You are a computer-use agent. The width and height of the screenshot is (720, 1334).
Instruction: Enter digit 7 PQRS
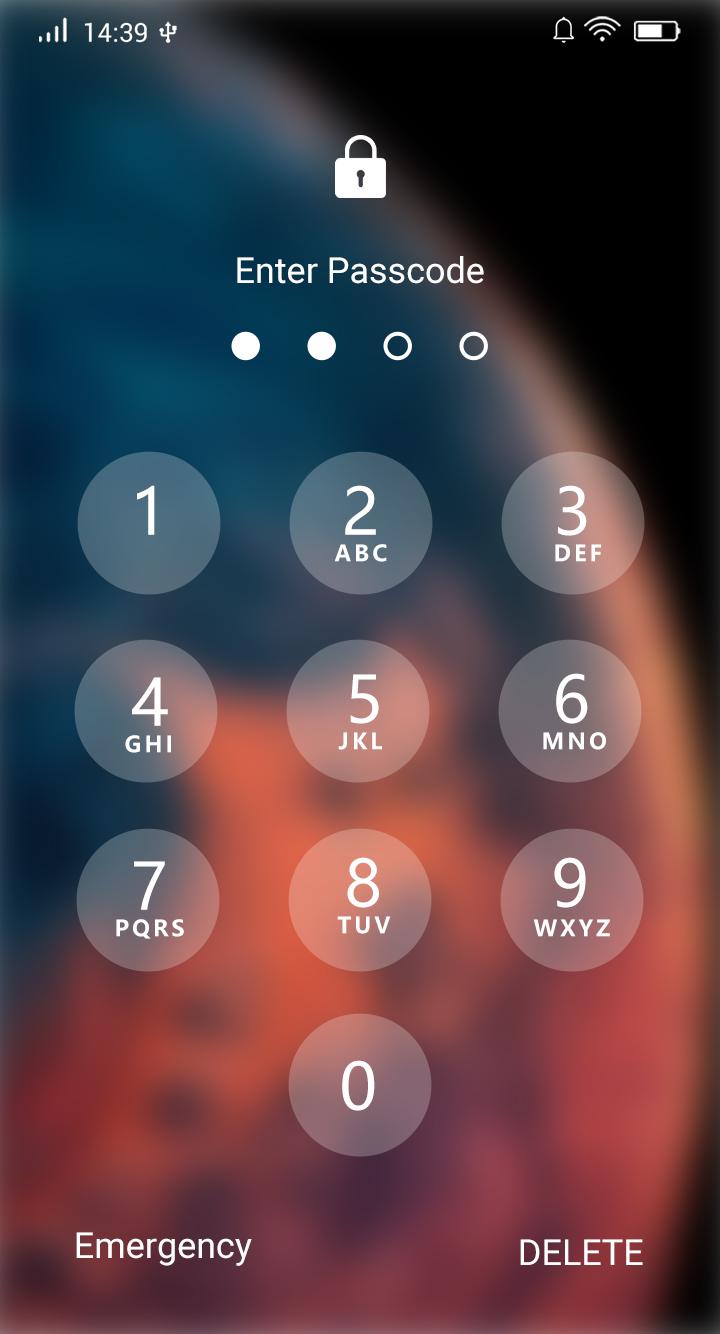pyautogui.click(x=148, y=900)
